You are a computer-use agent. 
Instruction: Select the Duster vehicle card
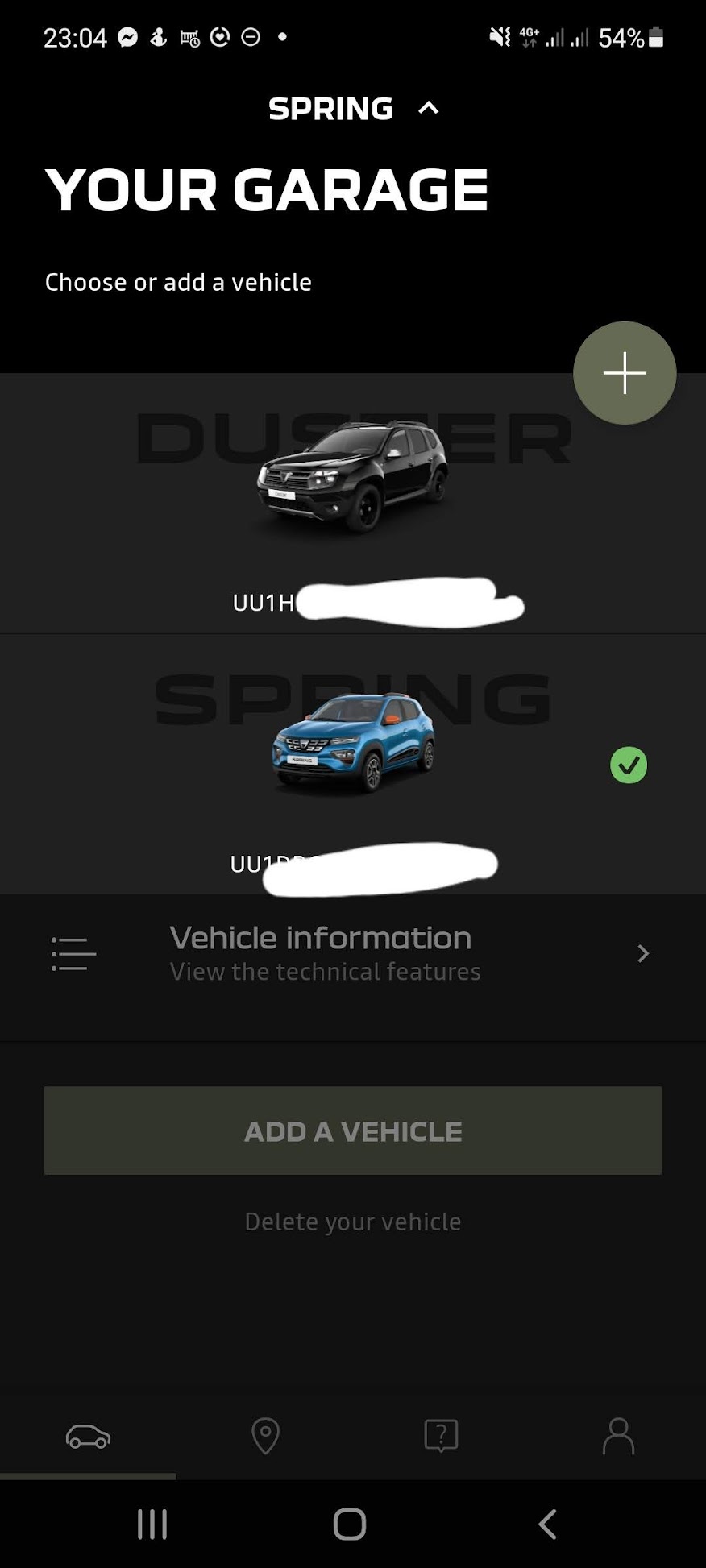353,504
